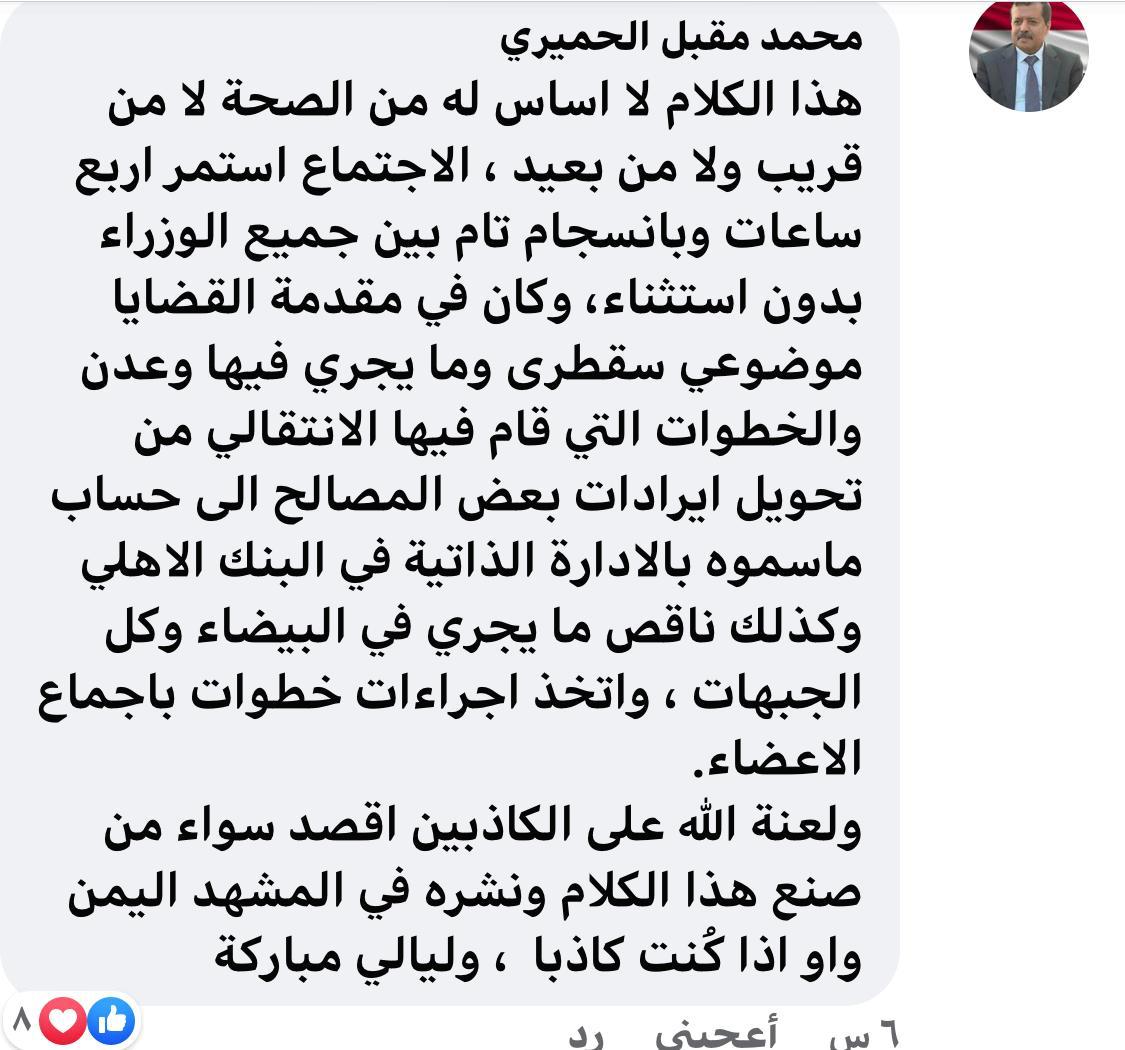The width and height of the screenshot is (1125, 1050).
Task: View the comment's reactions list
Action: click(70, 1020)
